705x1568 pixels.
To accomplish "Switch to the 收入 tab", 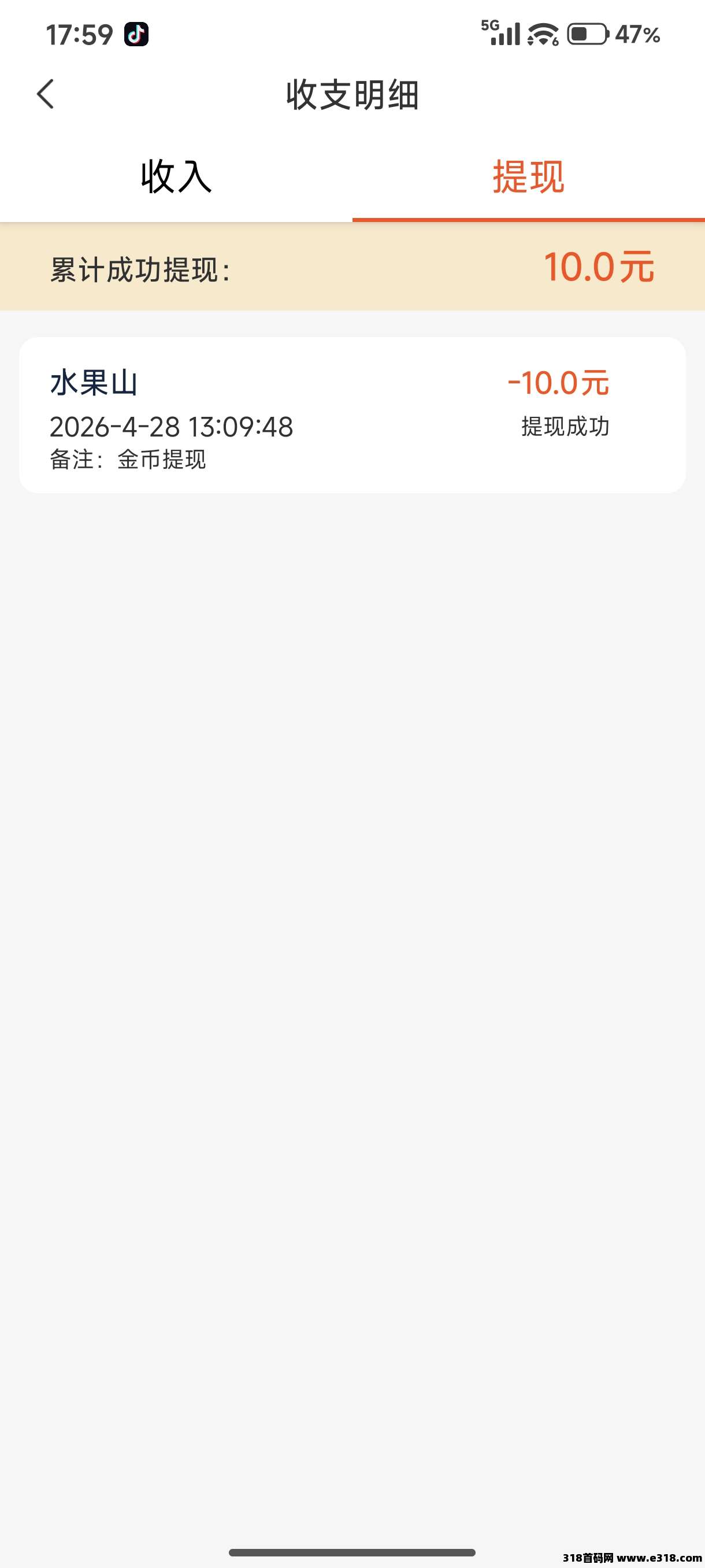I will click(176, 177).
